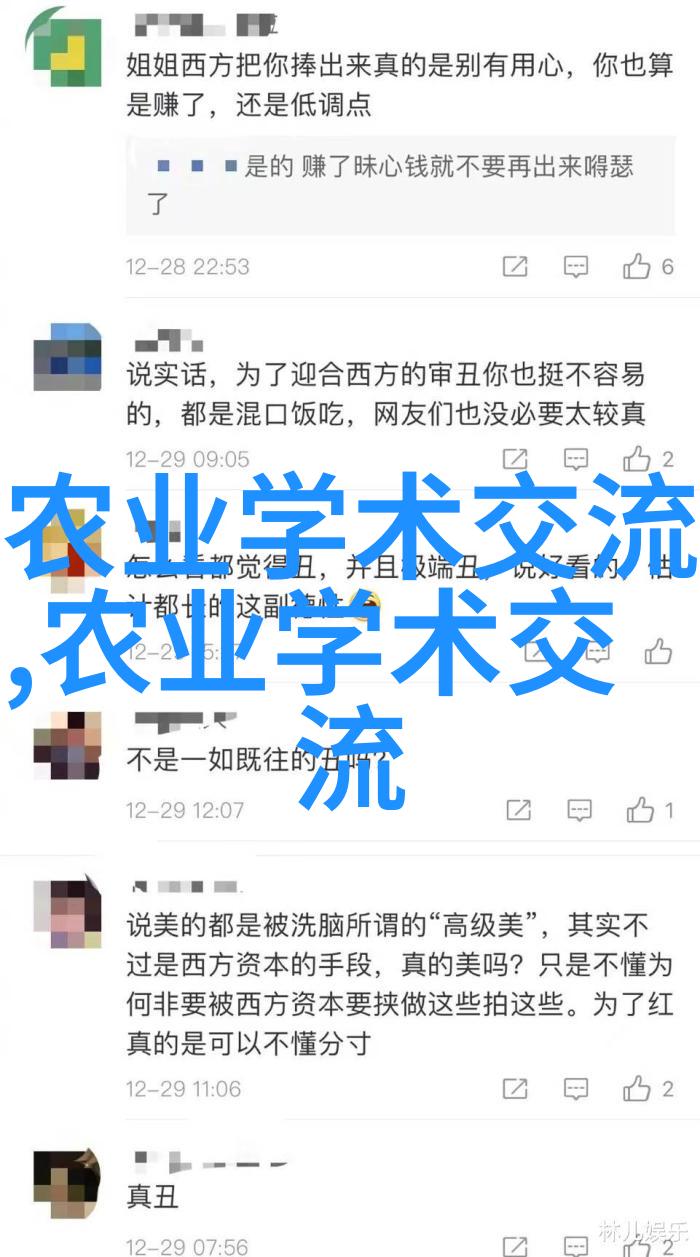Open the quoted reply 赚了昧心钱
The image size is (700, 1257).
(400, 184)
